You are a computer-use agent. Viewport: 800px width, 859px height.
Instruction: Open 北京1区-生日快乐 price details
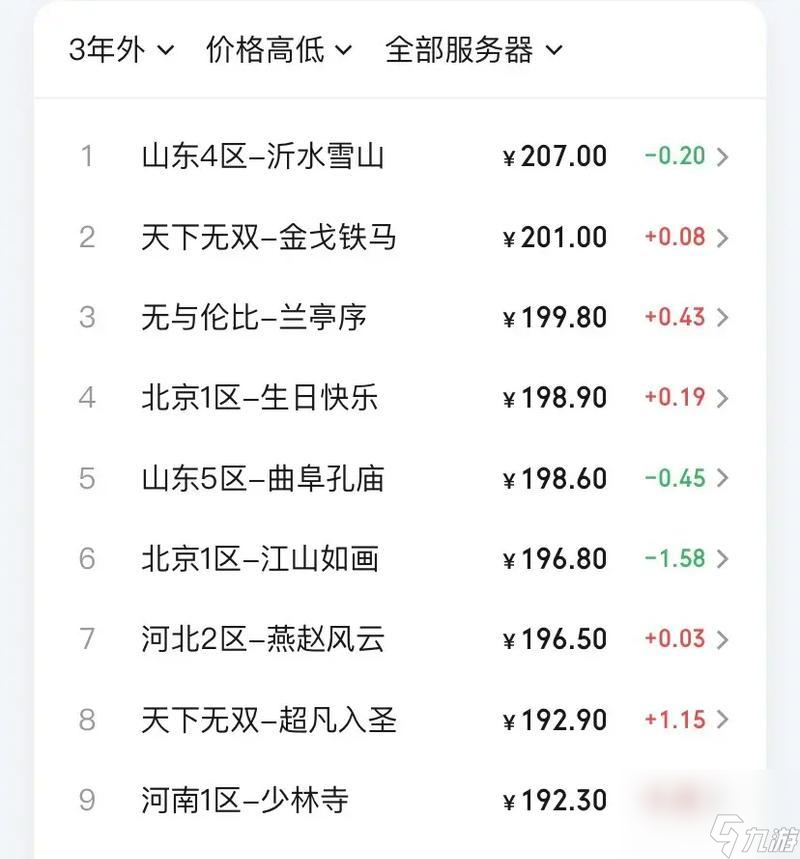[400, 398]
